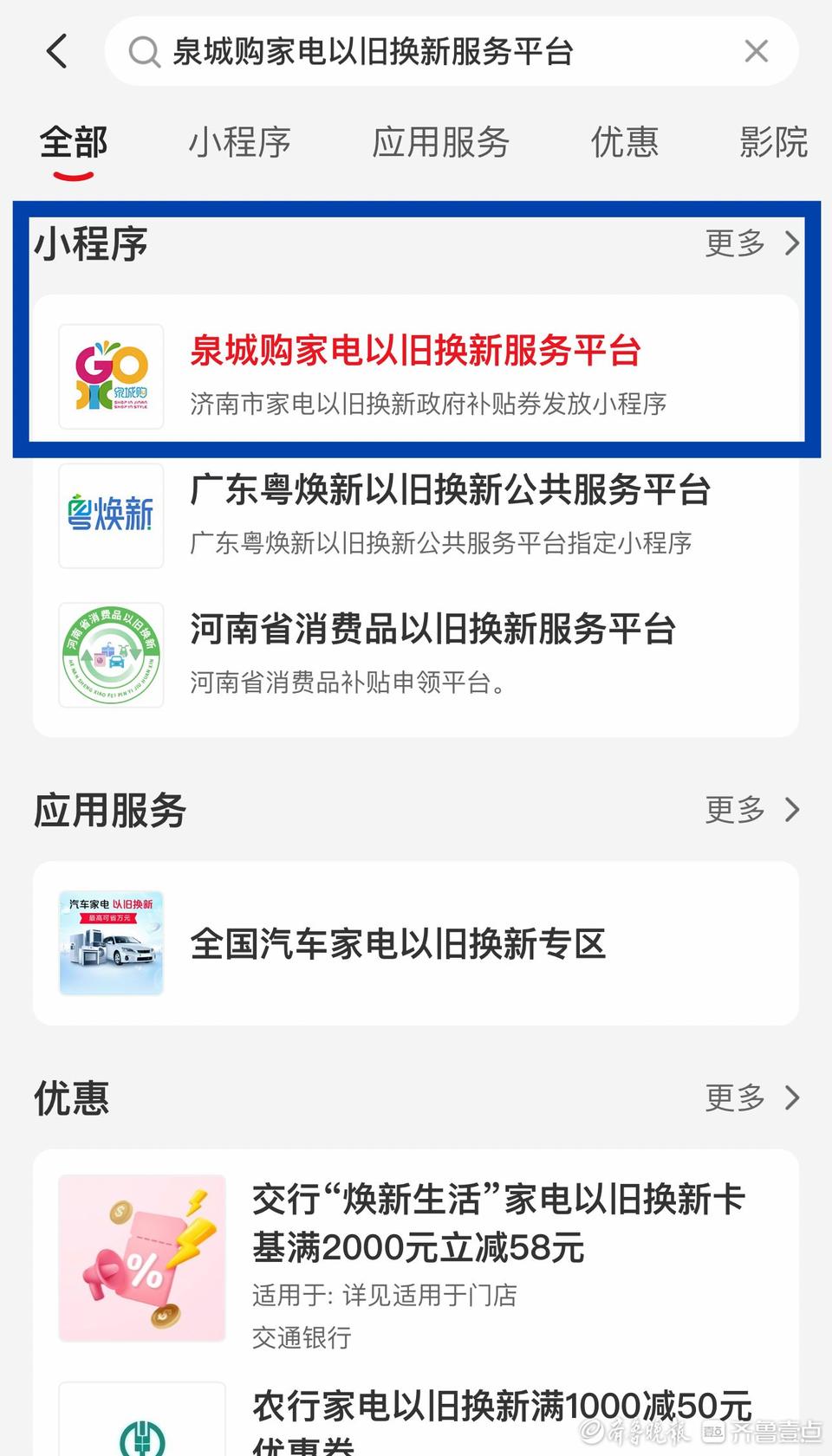832x1456 pixels.
Task: Go back using the arrow icon
Action: [x=57, y=51]
